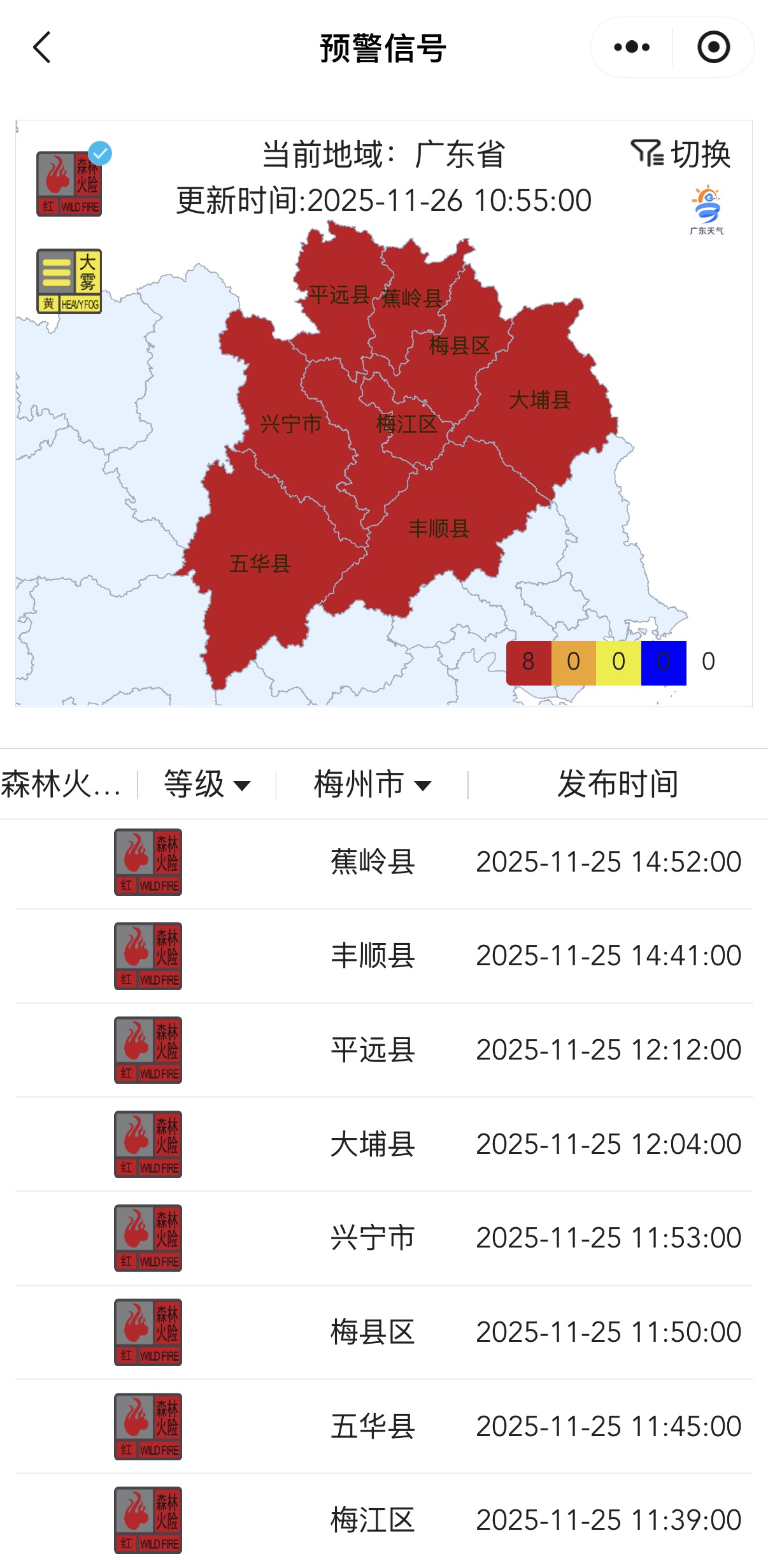768x1568 pixels.
Task: Select the red level count in the legend
Action: [529, 663]
